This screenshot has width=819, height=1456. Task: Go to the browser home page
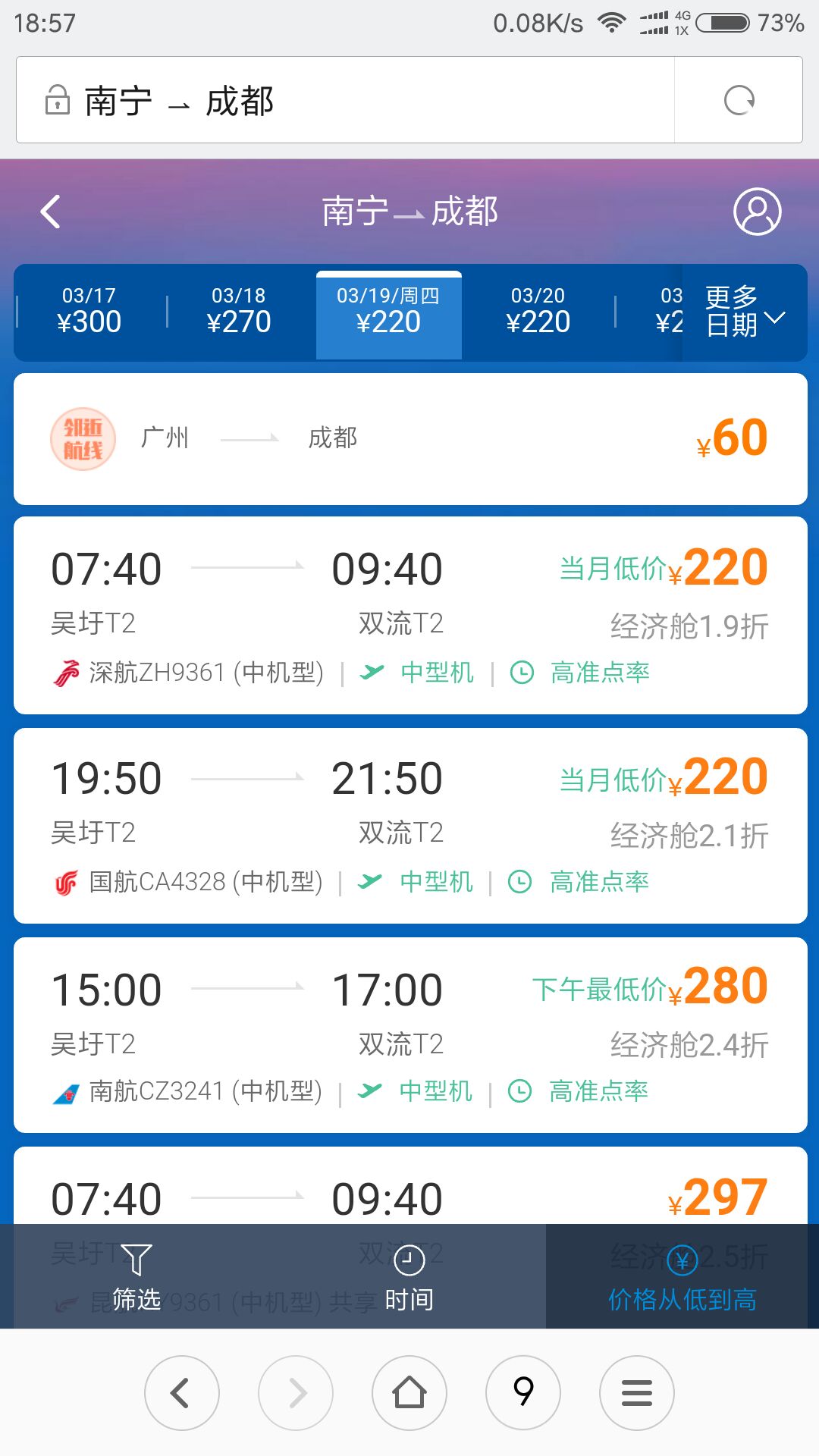point(409,1393)
